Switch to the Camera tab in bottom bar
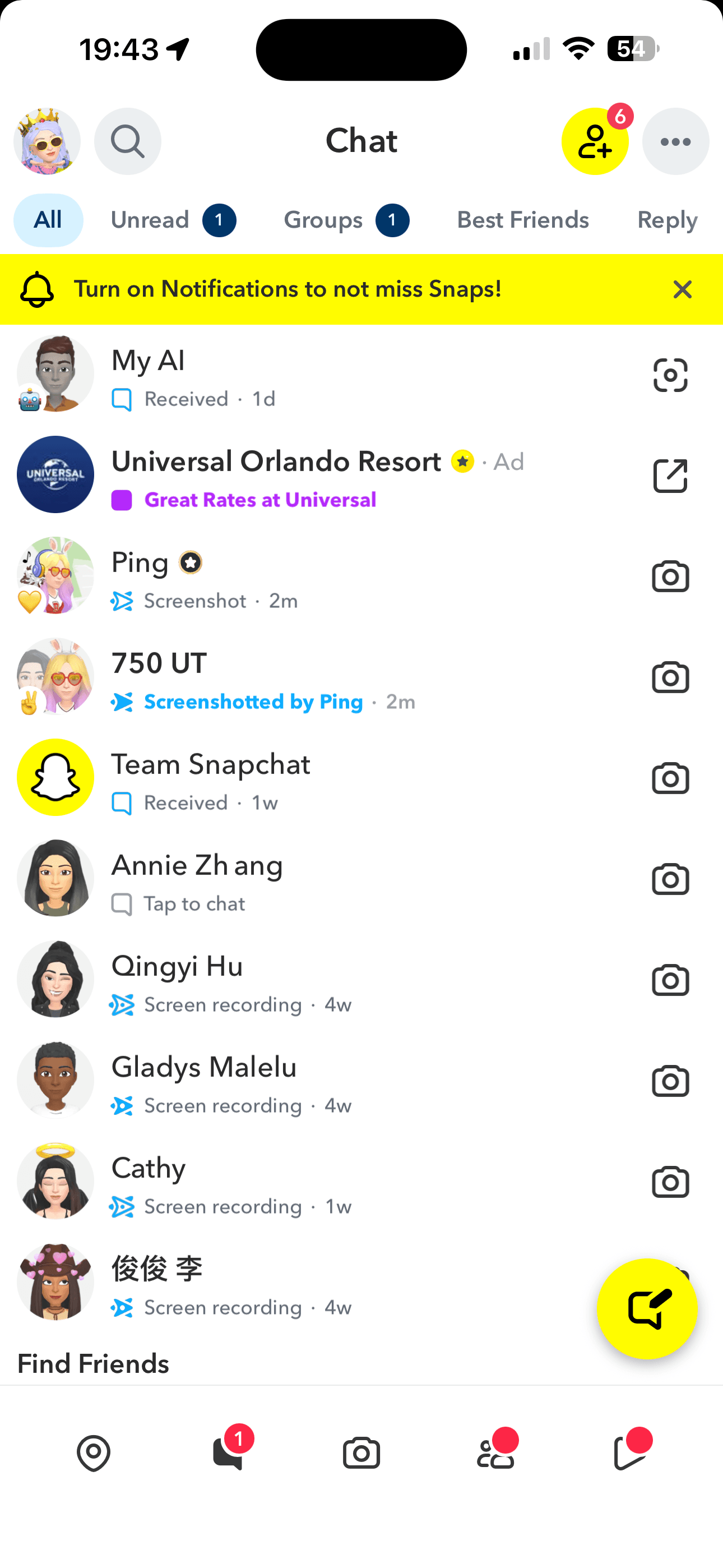 361,1453
